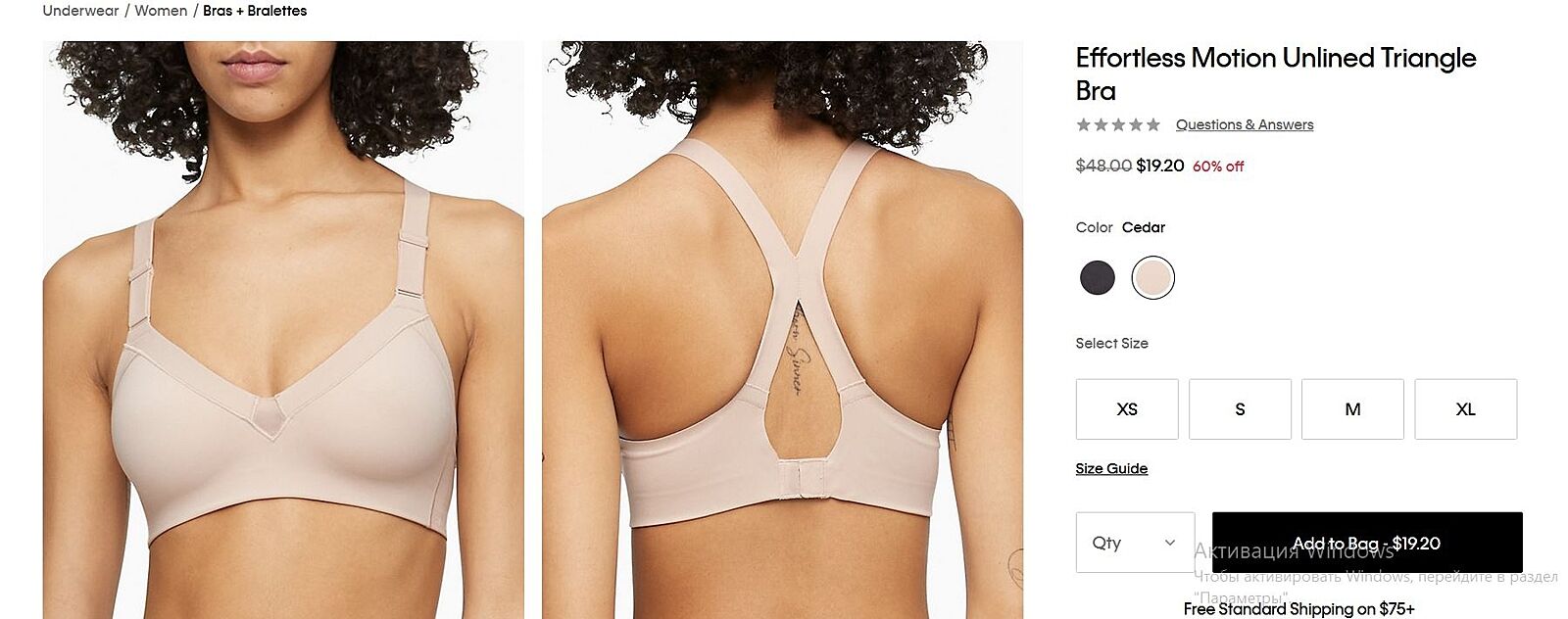
Task: Open Bras + Bralettes category breadcrumb
Action: (x=255, y=11)
